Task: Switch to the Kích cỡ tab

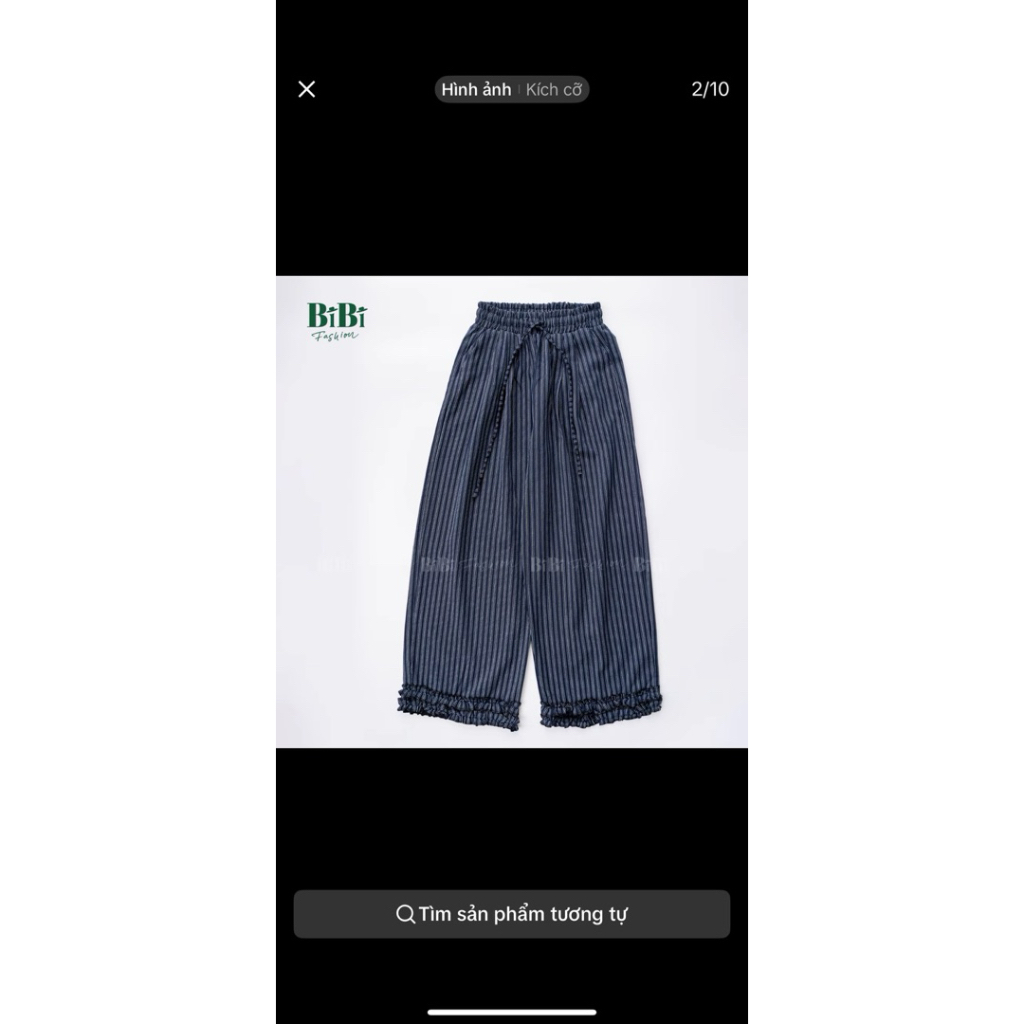Action: click(554, 89)
